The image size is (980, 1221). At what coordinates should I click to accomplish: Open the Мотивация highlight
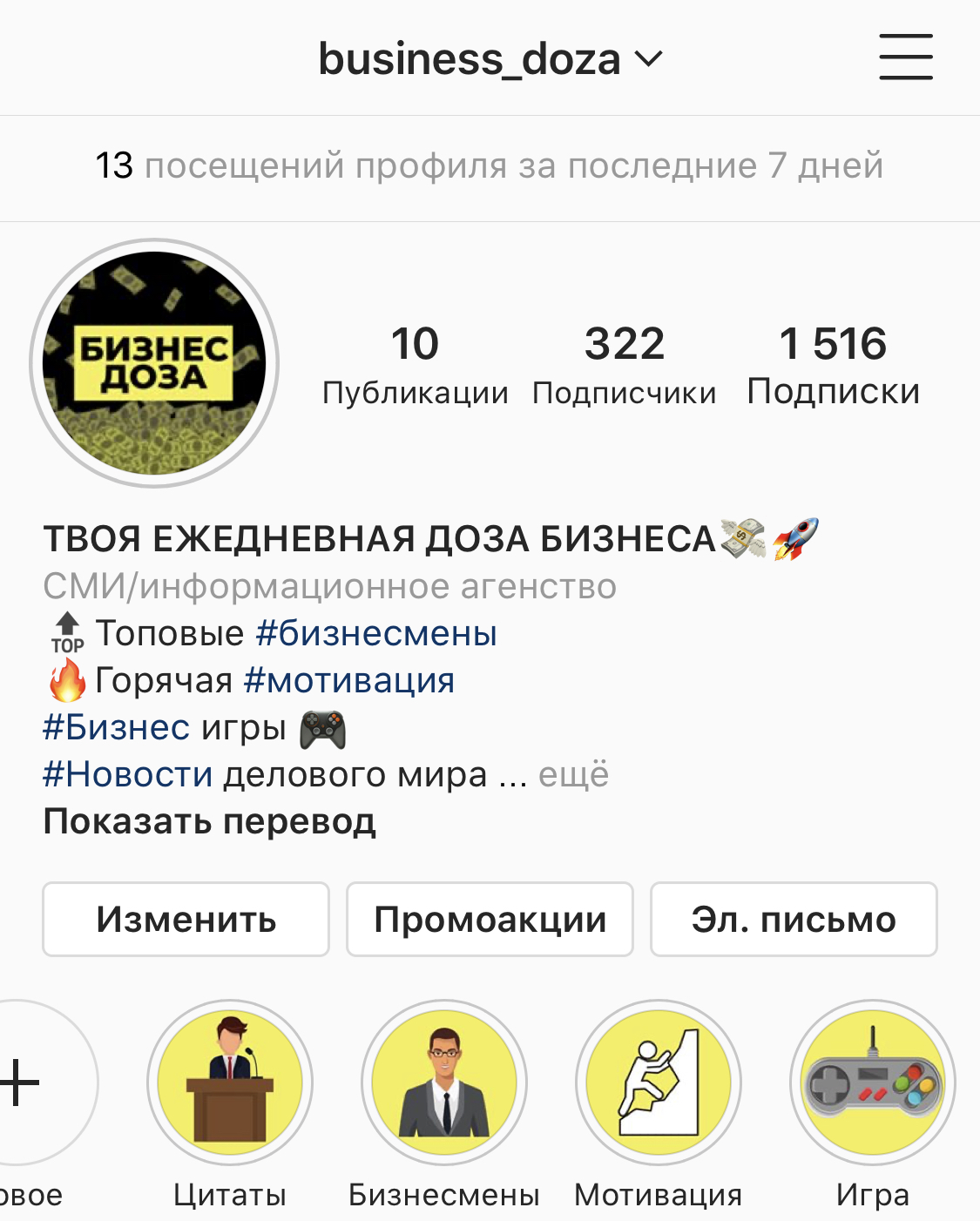[659, 1083]
